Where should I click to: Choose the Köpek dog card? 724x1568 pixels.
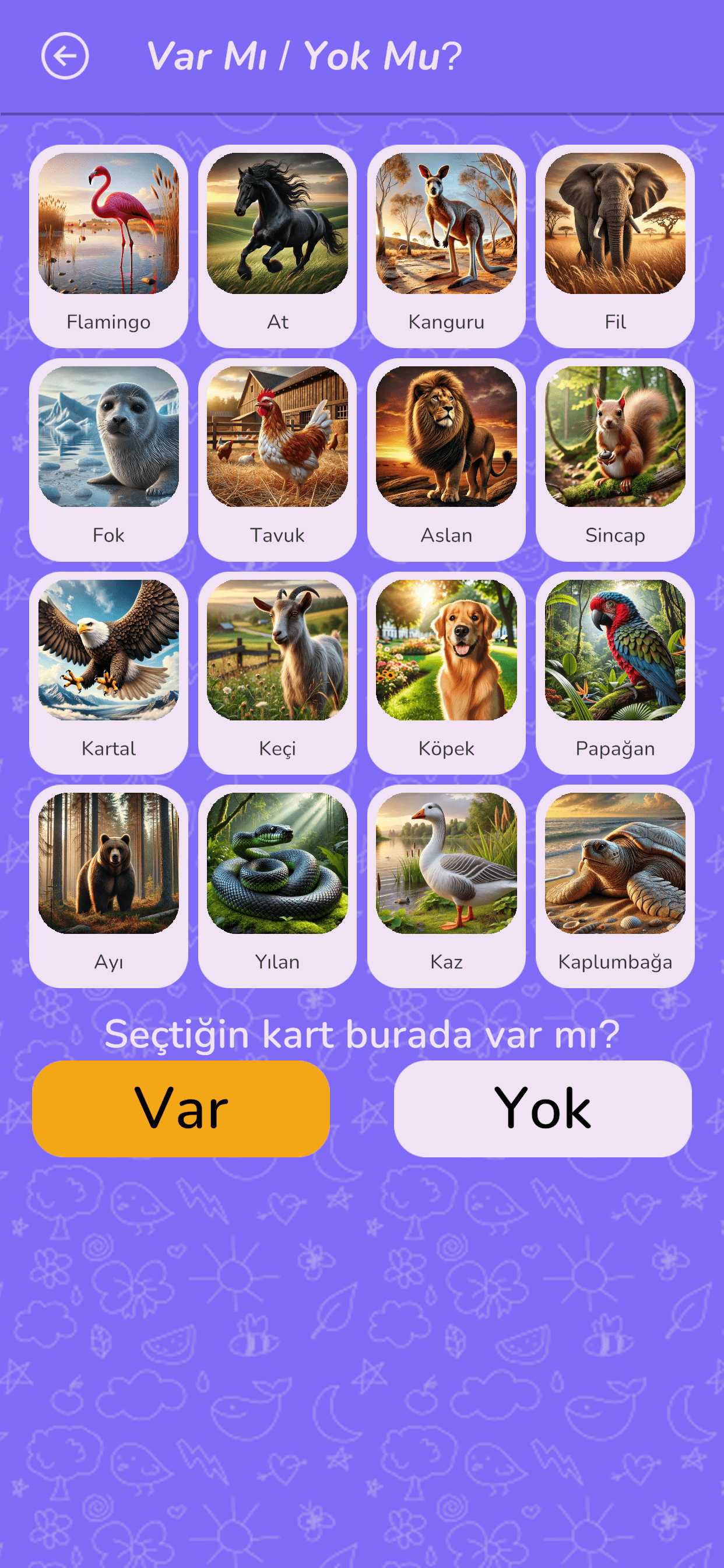coord(446,673)
